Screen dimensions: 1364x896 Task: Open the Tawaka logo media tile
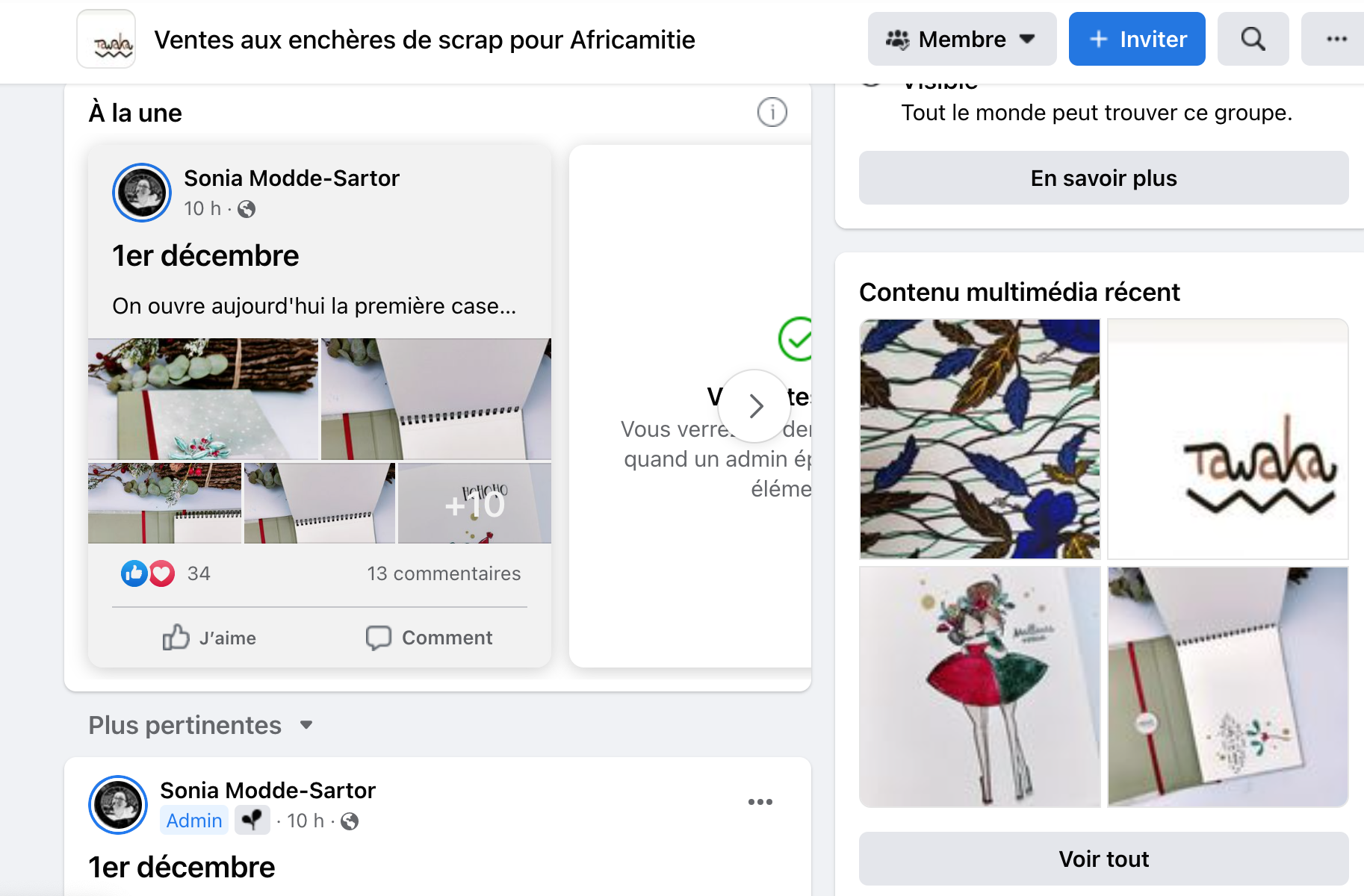1227,439
